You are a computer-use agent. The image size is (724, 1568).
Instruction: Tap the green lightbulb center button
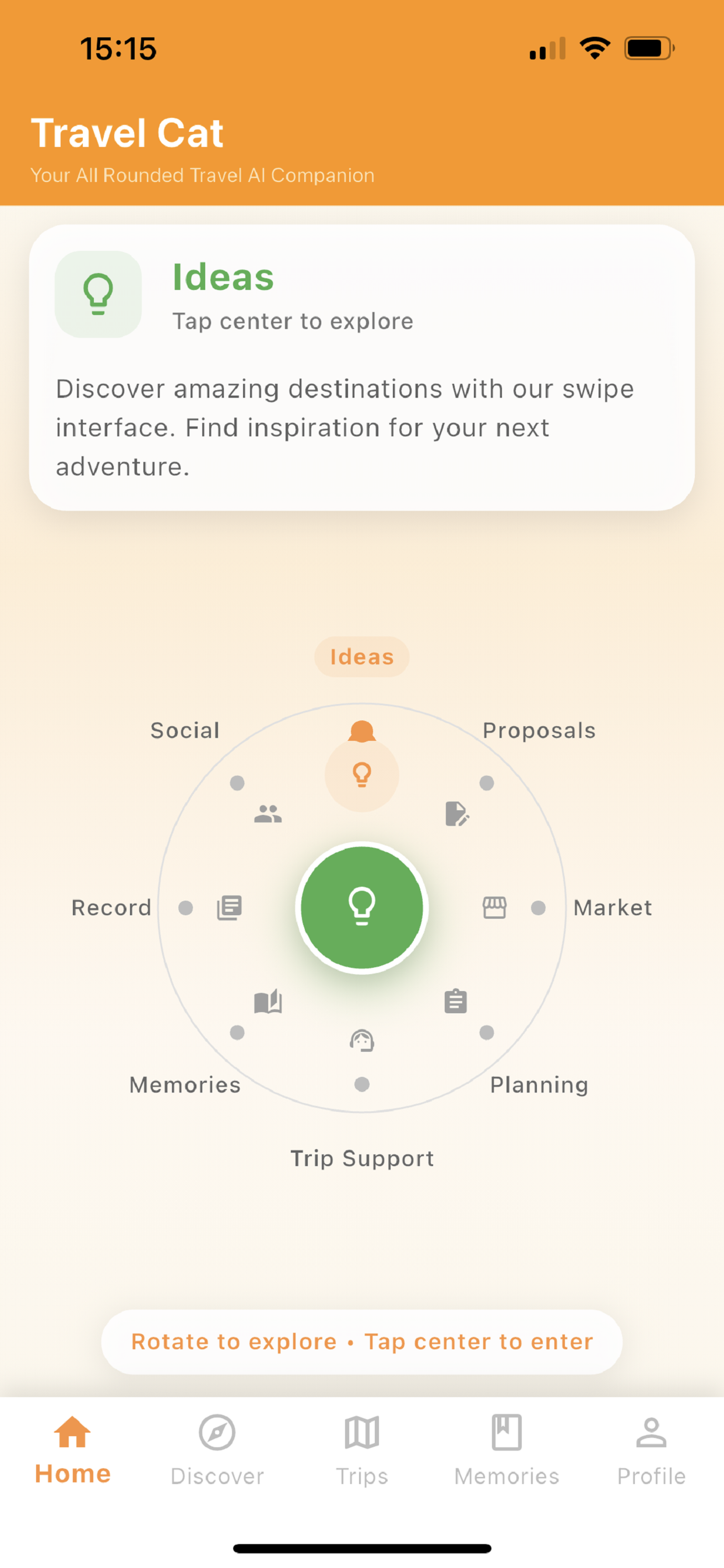click(362, 908)
